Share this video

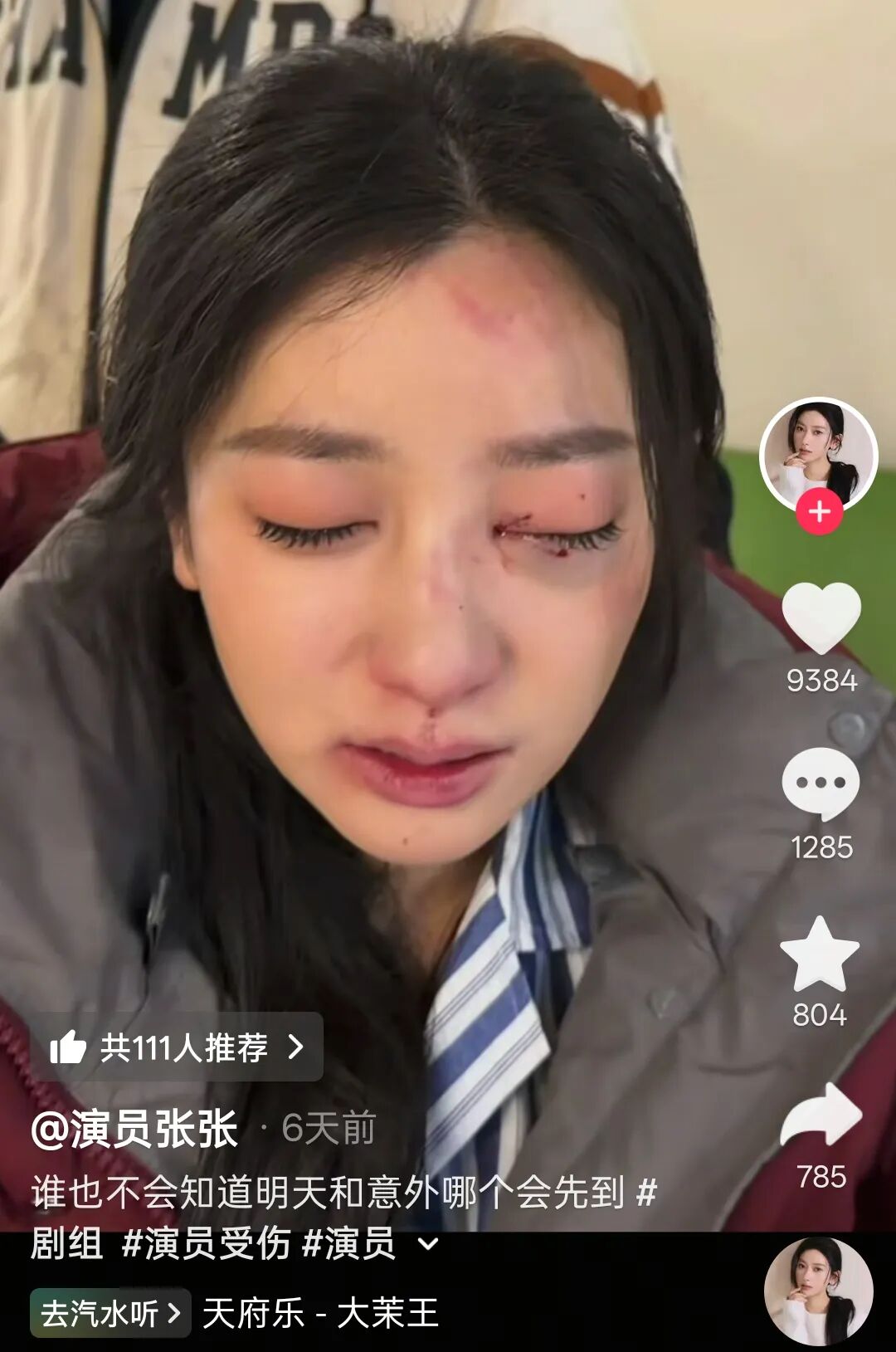(x=821, y=1116)
